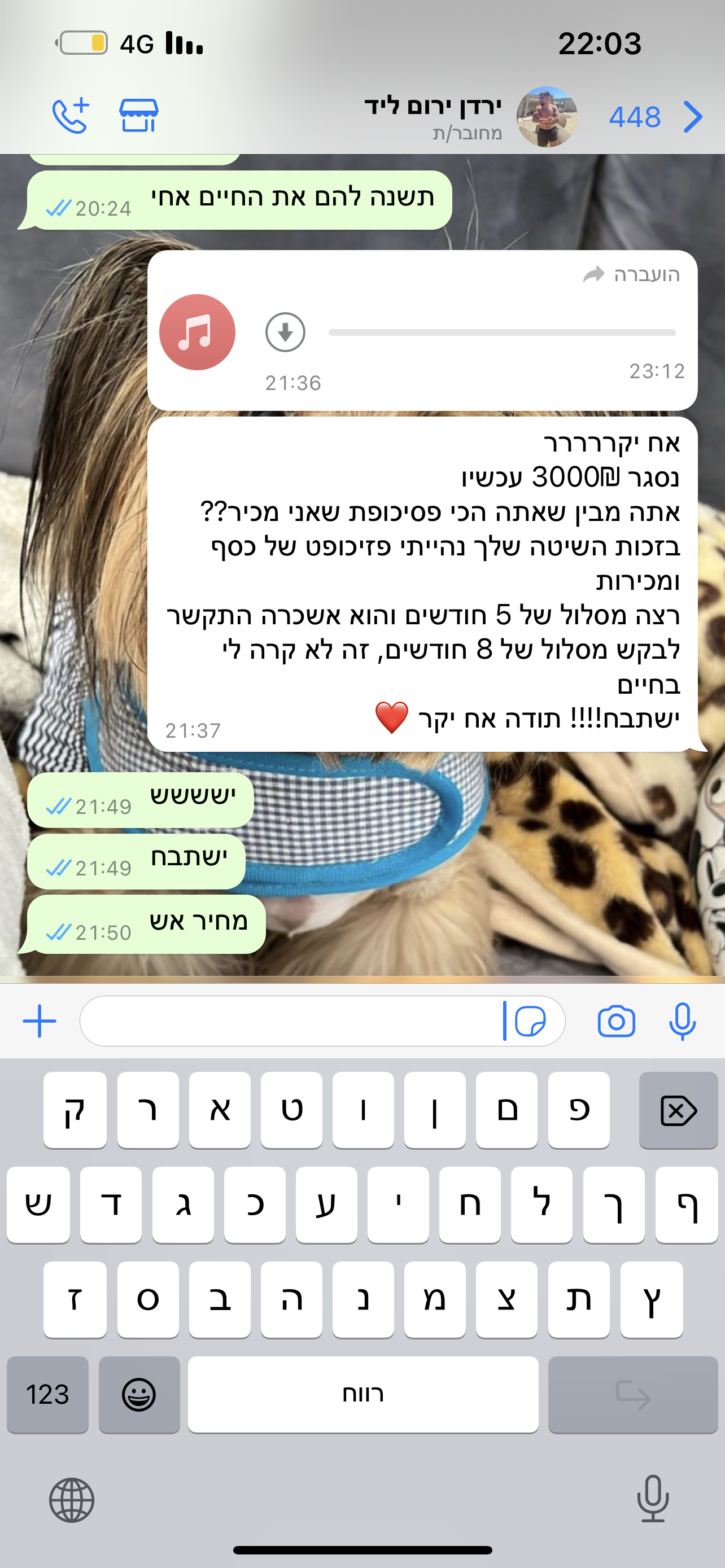Start keyboard dictation microphone

point(653,1499)
